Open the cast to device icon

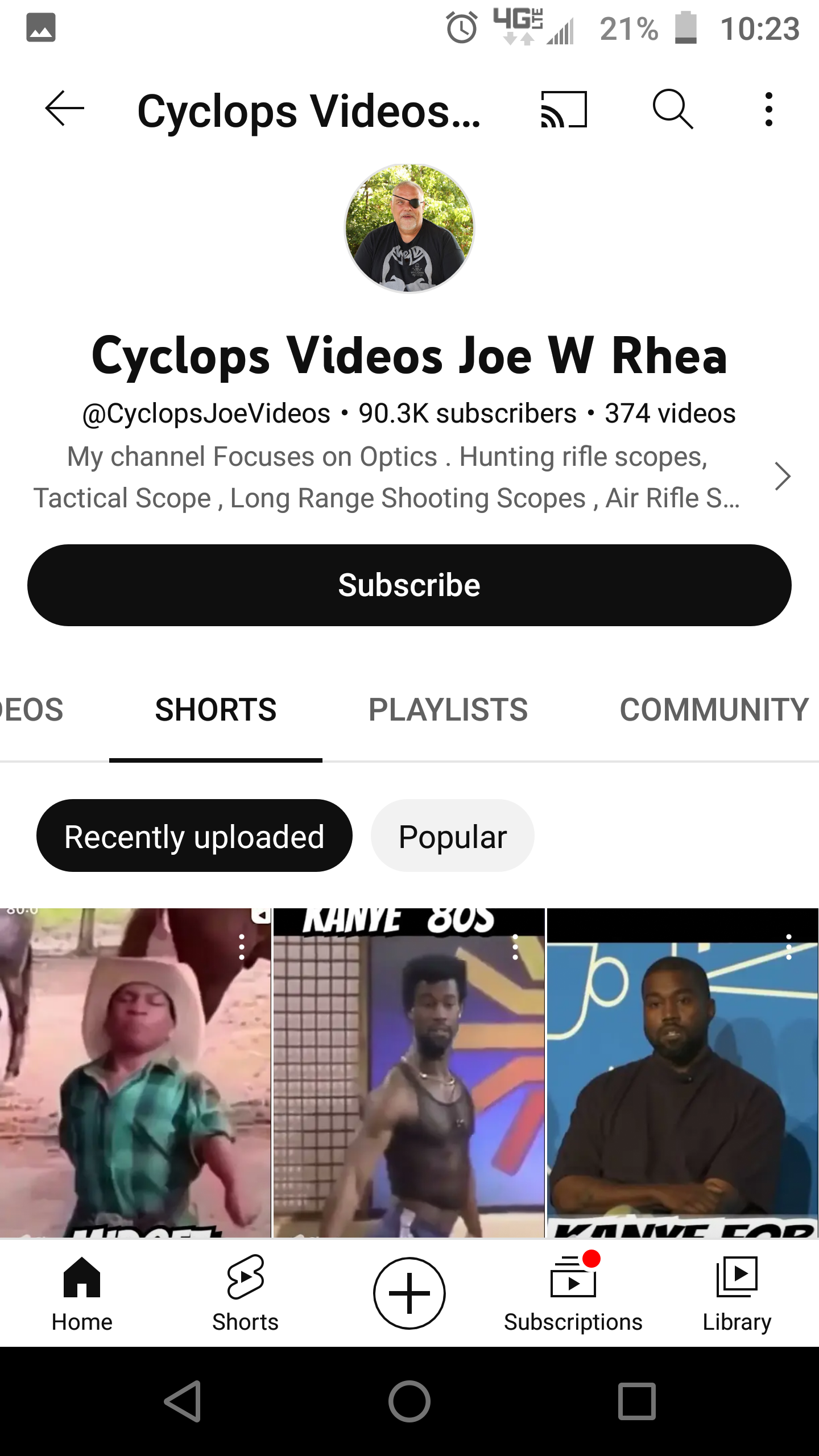563,109
